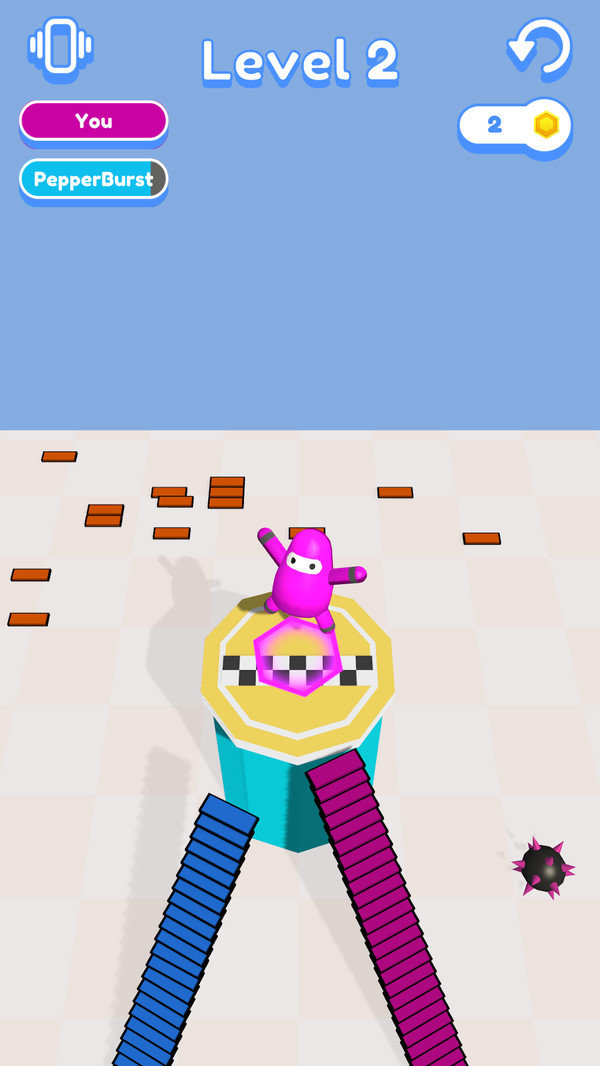Image resolution: width=600 pixels, height=1066 pixels.
Task: Toggle the vibration setting icon
Action: pos(60,46)
